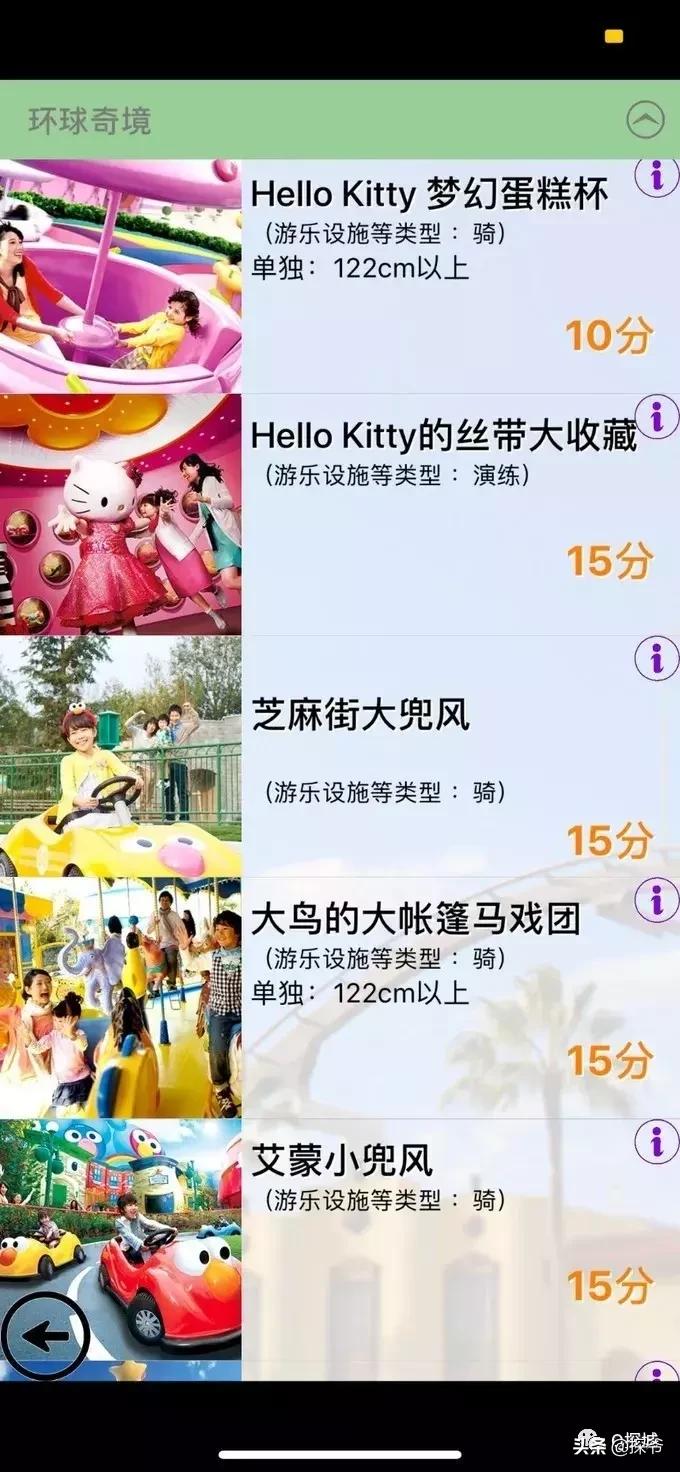View the 大鸟的大帐篷马戏团 attraction row
680x1472 pixels.
415,918
